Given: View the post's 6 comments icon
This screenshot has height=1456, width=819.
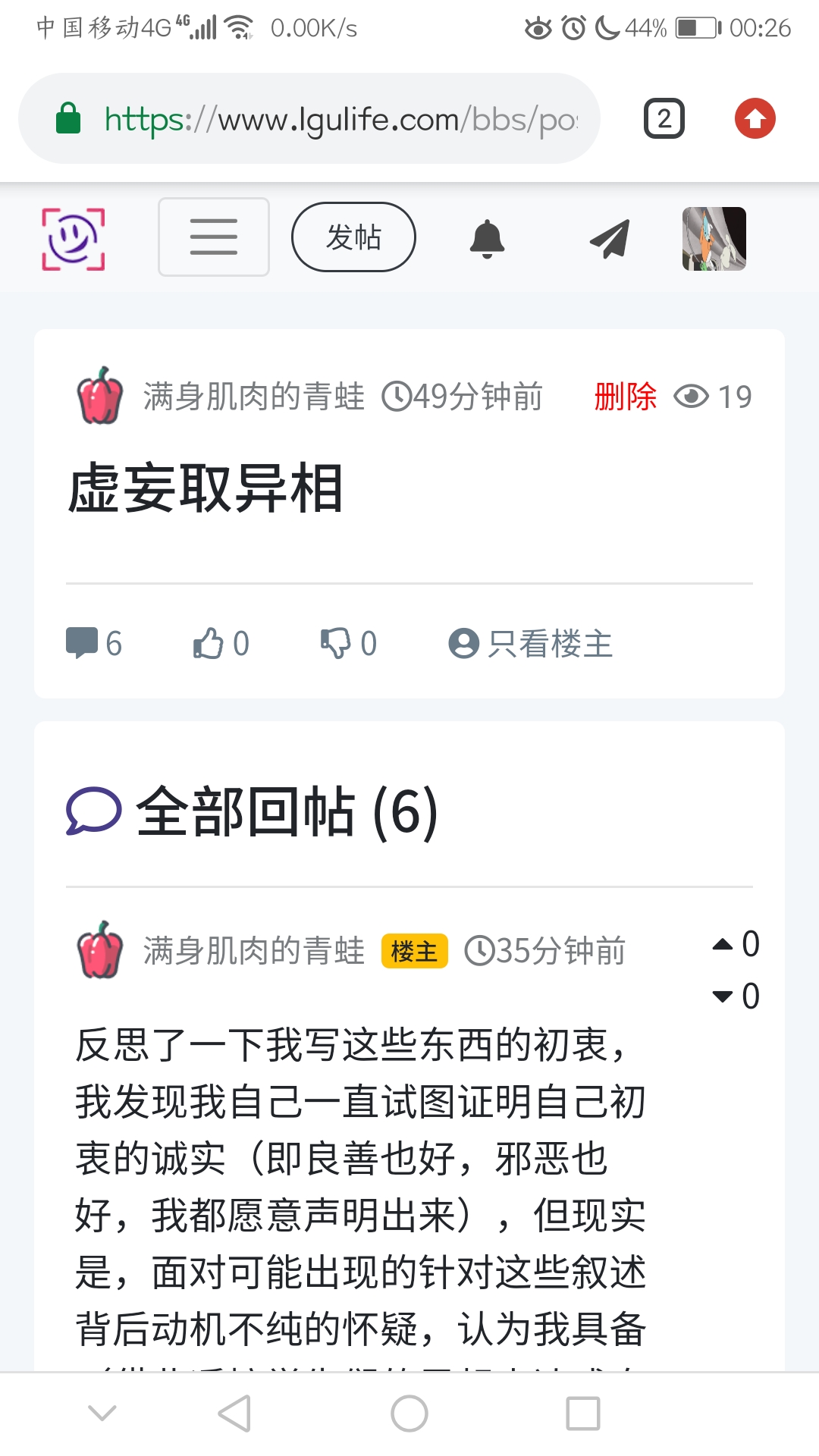Looking at the screenshot, I should tap(82, 643).
